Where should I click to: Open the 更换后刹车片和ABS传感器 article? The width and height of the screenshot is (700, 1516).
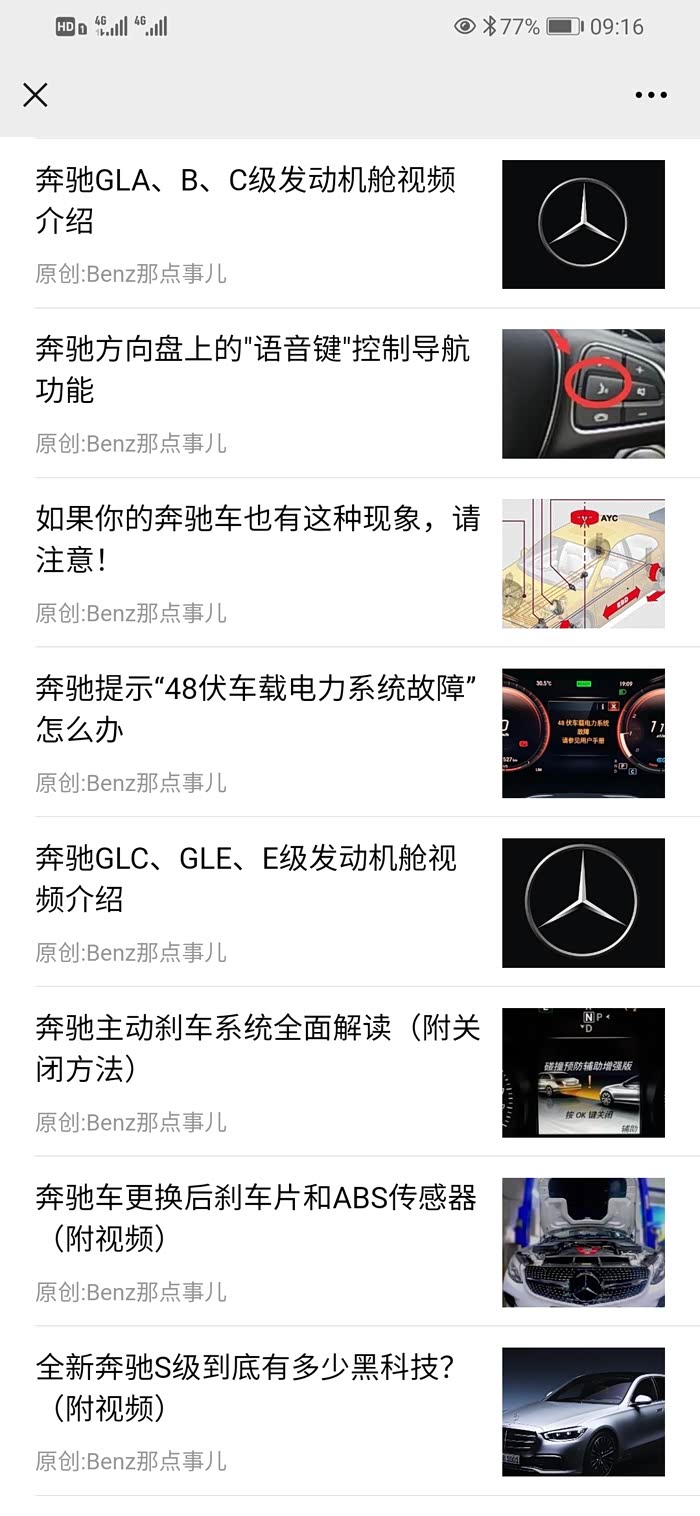[x=255, y=1217]
